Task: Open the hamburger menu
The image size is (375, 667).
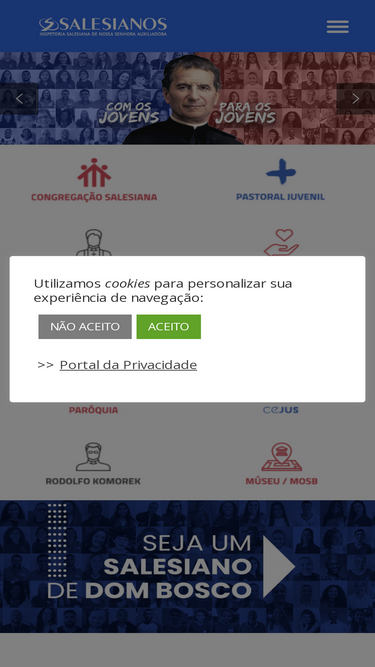Action: pyautogui.click(x=338, y=26)
